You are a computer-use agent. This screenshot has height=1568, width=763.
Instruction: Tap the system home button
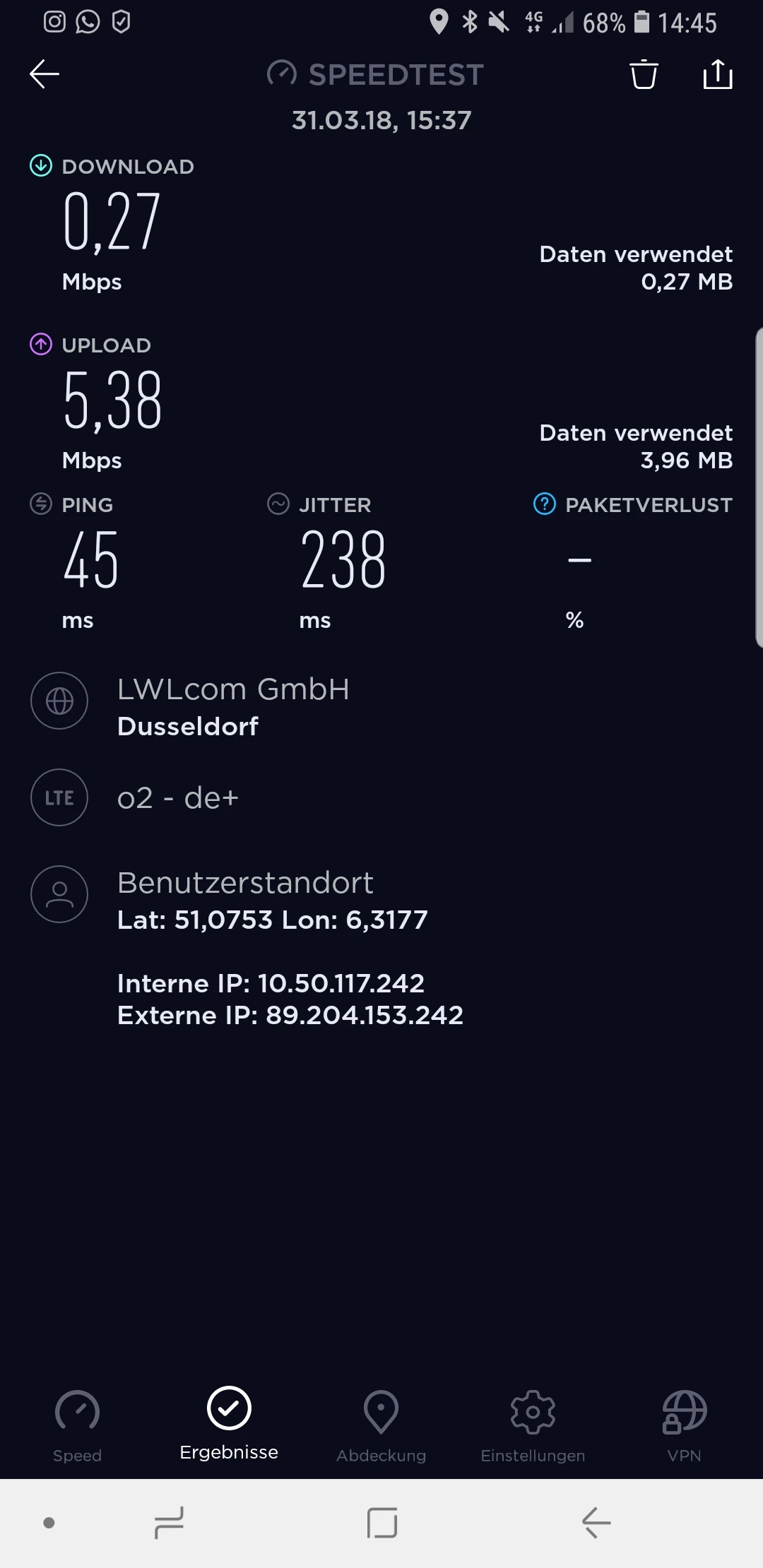point(382,1523)
